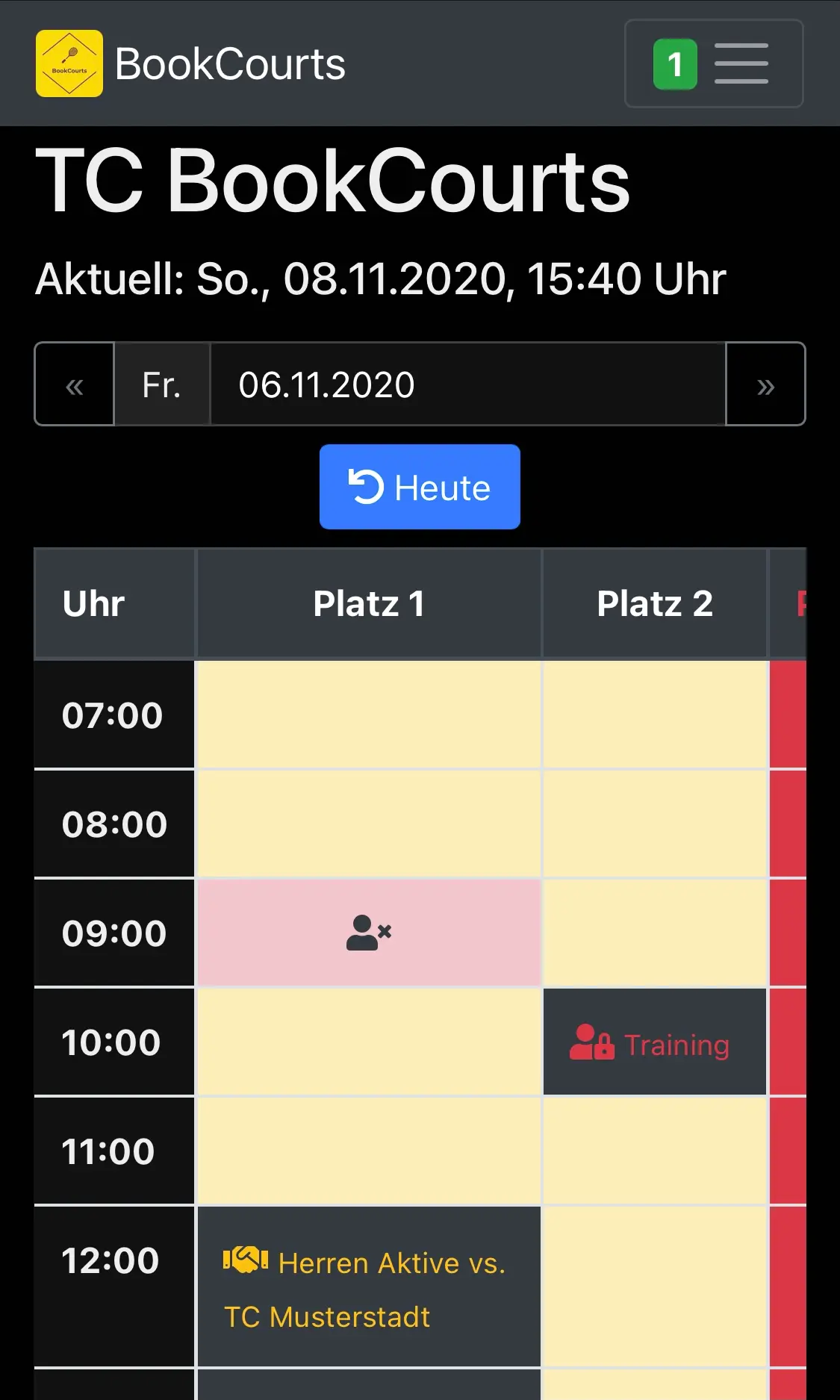This screenshot has width=840, height=1400.
Task: Open the blocked 09:00 booking on Platz 1
Action: 368,933
